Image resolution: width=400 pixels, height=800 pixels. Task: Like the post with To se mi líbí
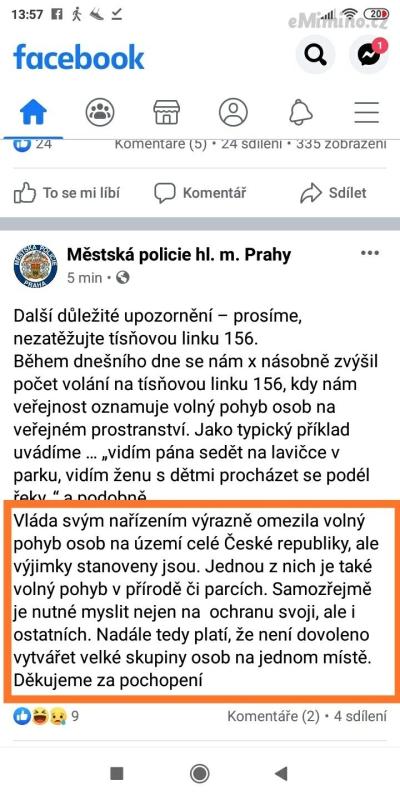coord(67,193)
